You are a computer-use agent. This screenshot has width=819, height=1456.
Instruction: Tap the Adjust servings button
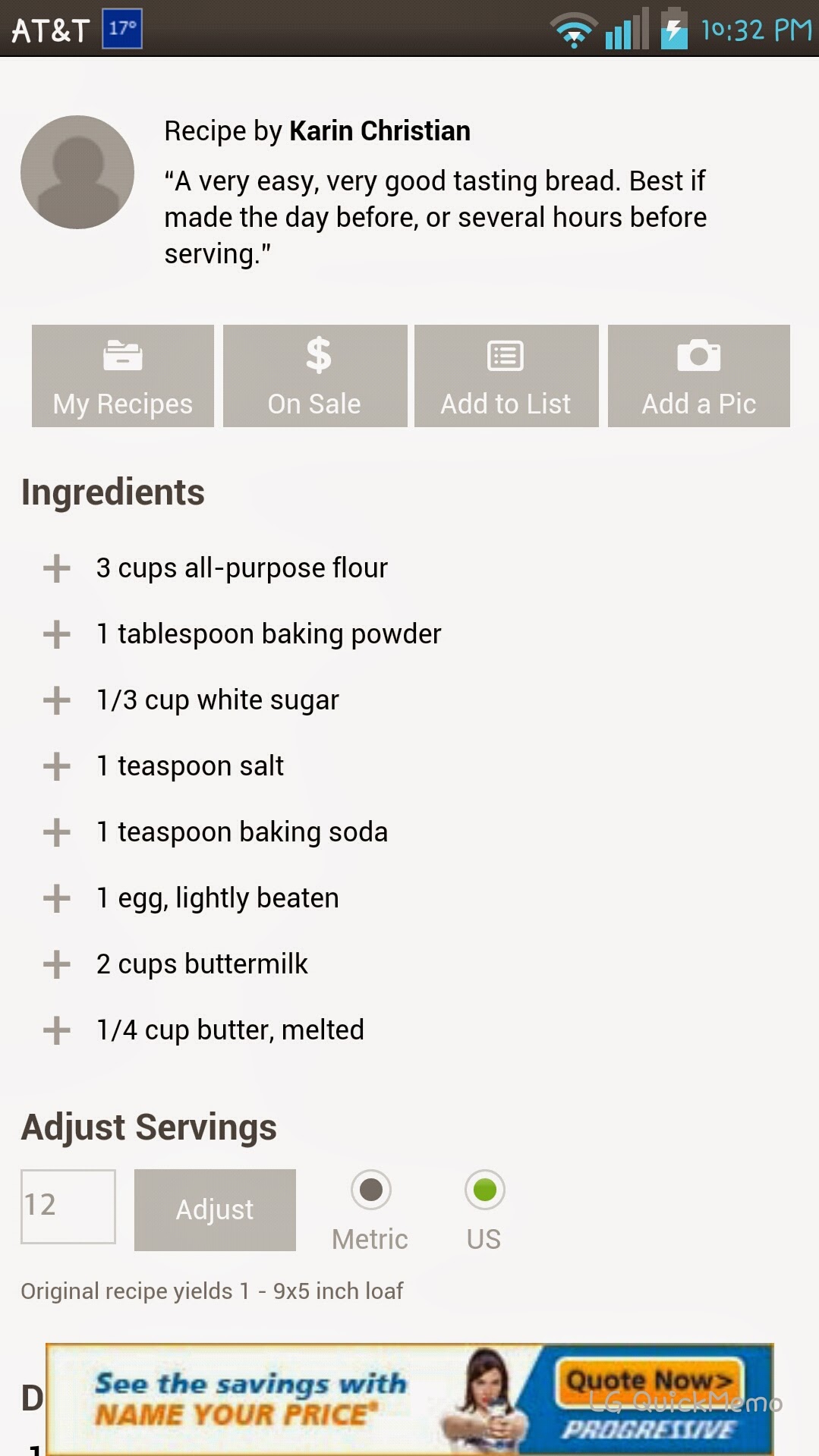point(215,1209)
